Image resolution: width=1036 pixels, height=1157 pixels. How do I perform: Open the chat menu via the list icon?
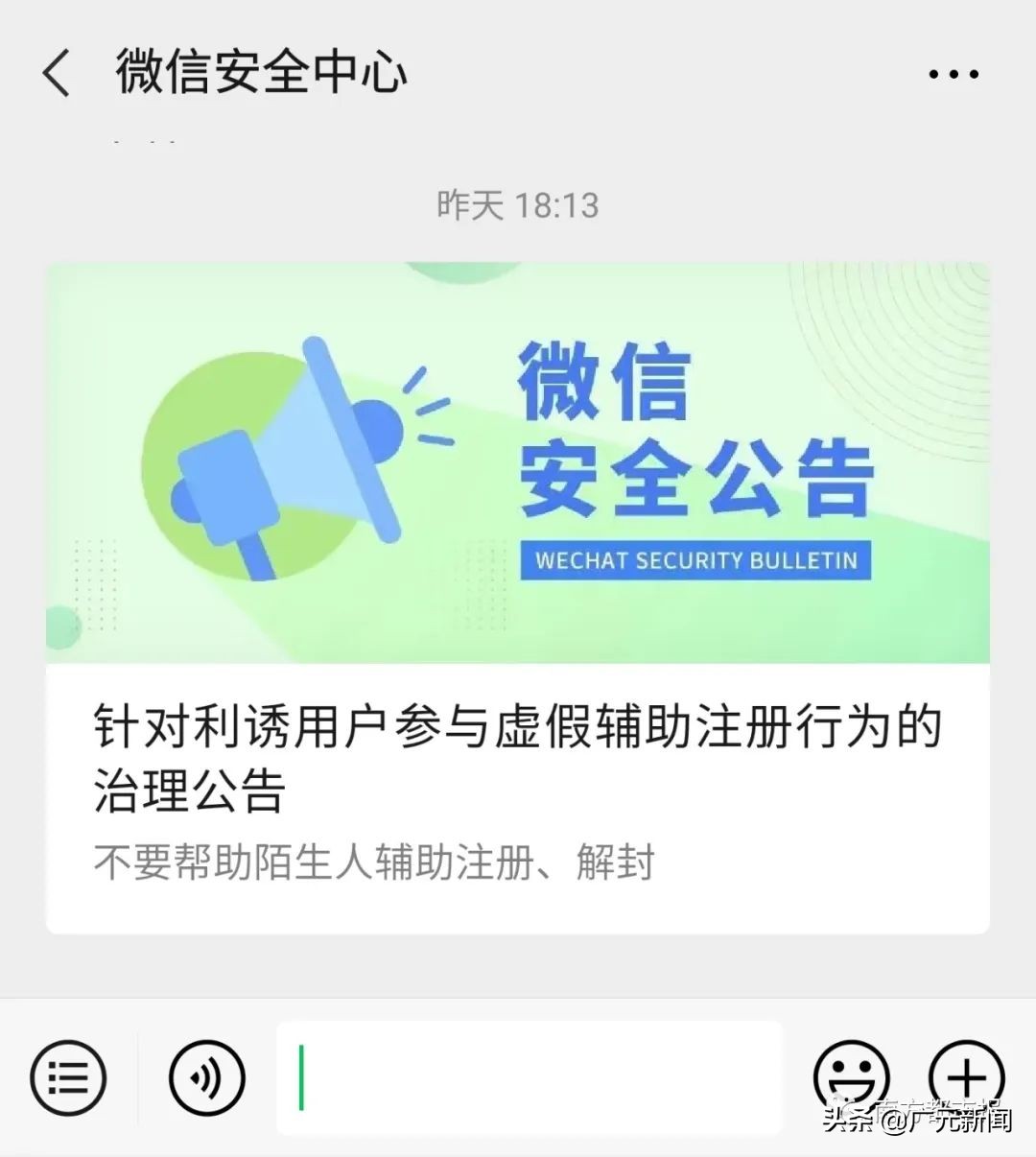pyautogui.click(x=67, y=1077)
